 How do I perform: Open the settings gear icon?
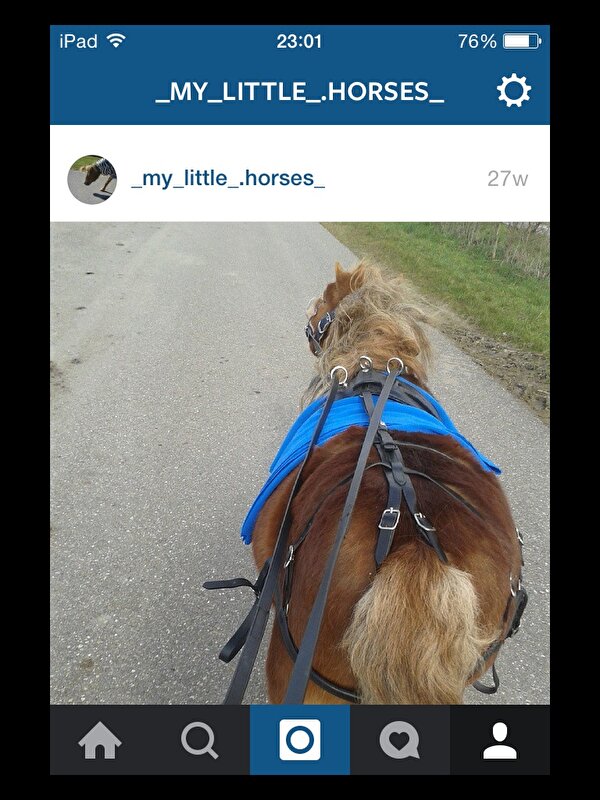(513, 92)
